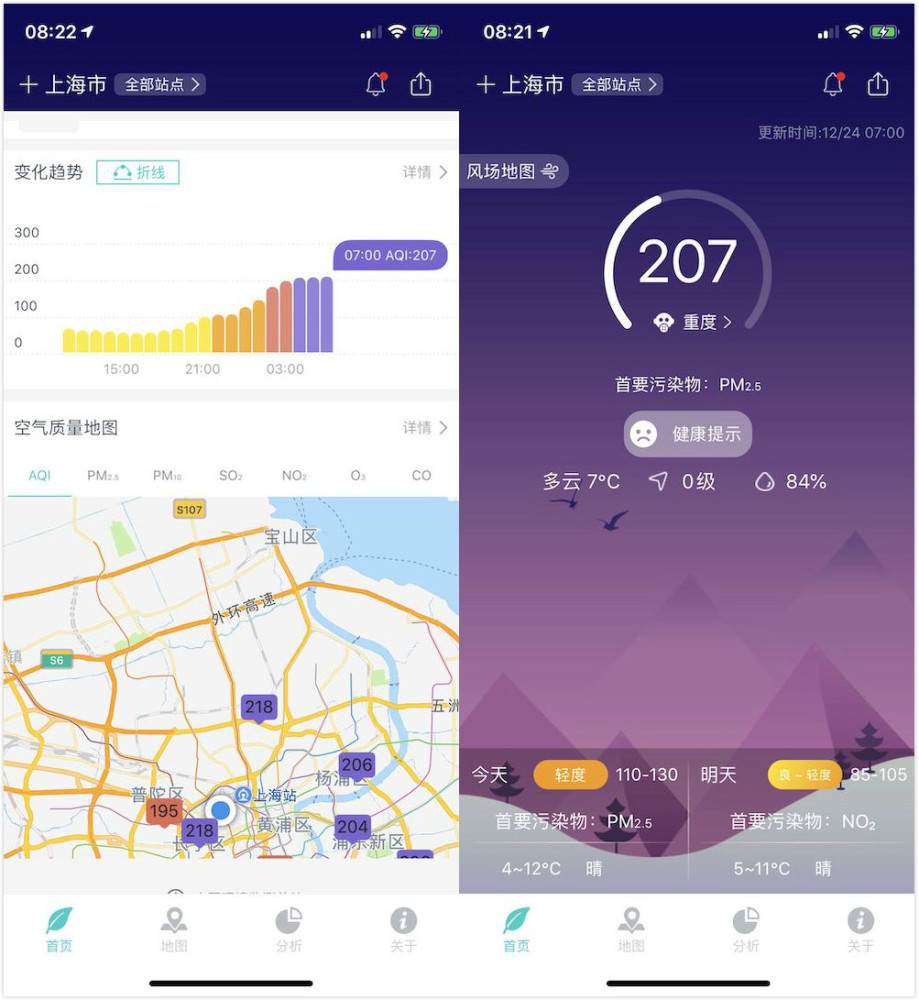Select the CO pollutant tab
919x1000 pixels.
(421, 475)
